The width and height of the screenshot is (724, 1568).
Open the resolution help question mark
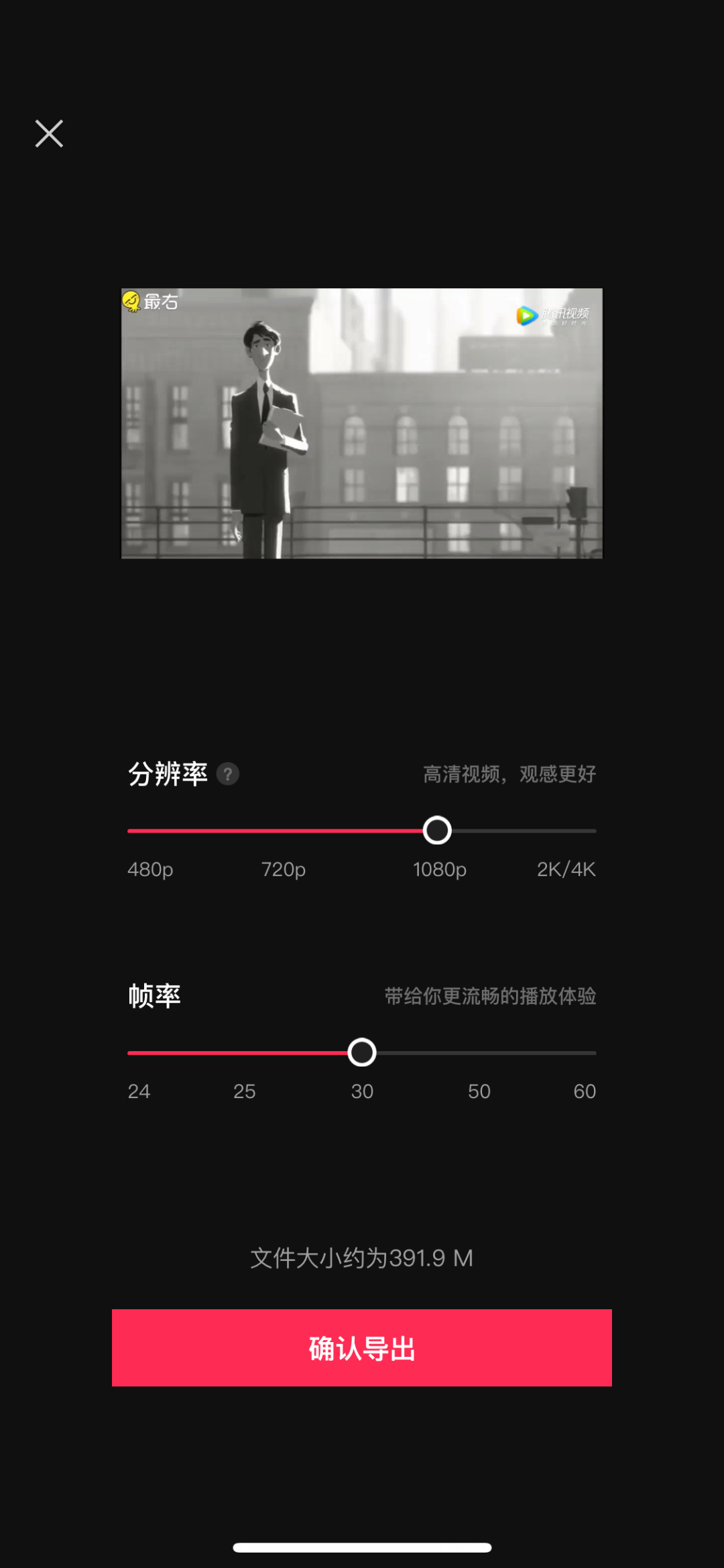pos(228,774)
